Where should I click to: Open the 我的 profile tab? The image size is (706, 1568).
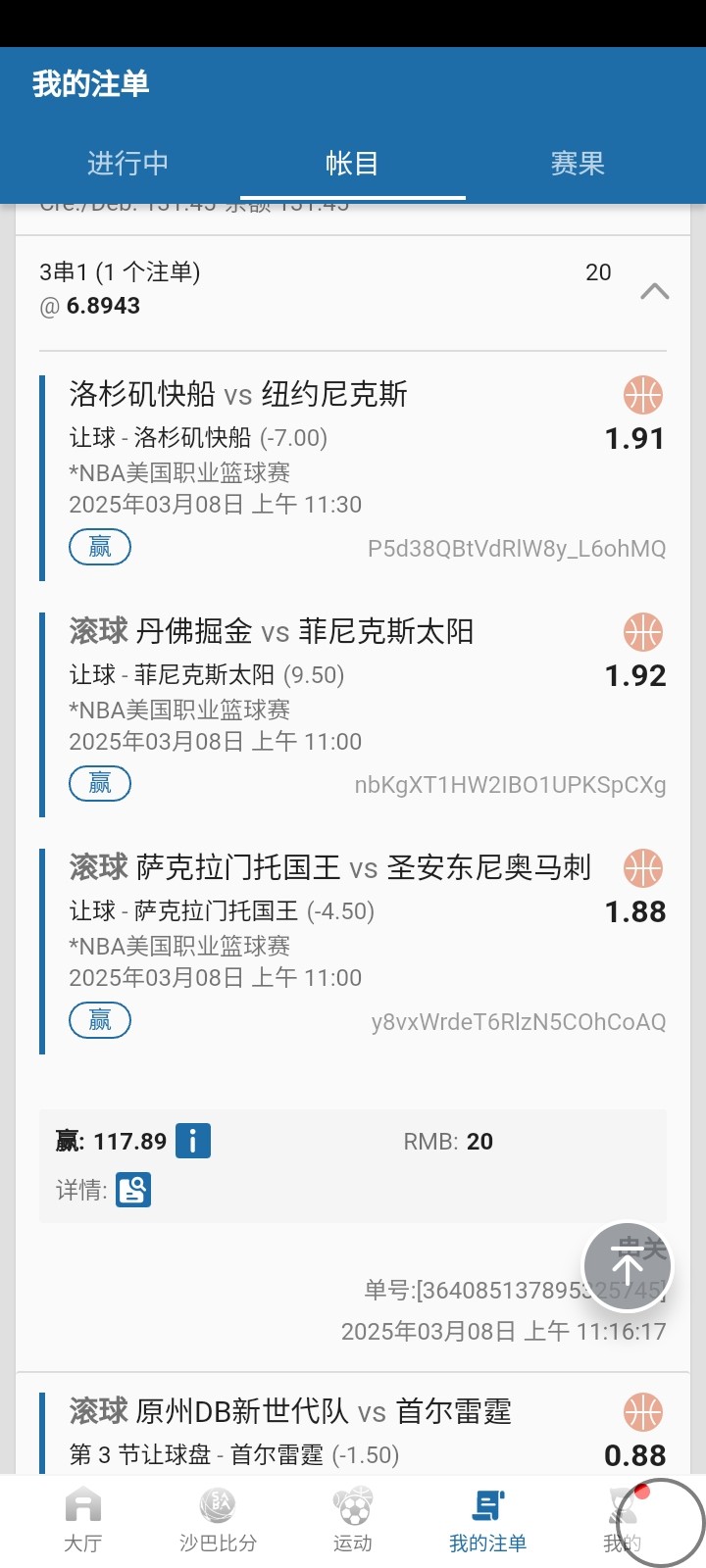622,1520
